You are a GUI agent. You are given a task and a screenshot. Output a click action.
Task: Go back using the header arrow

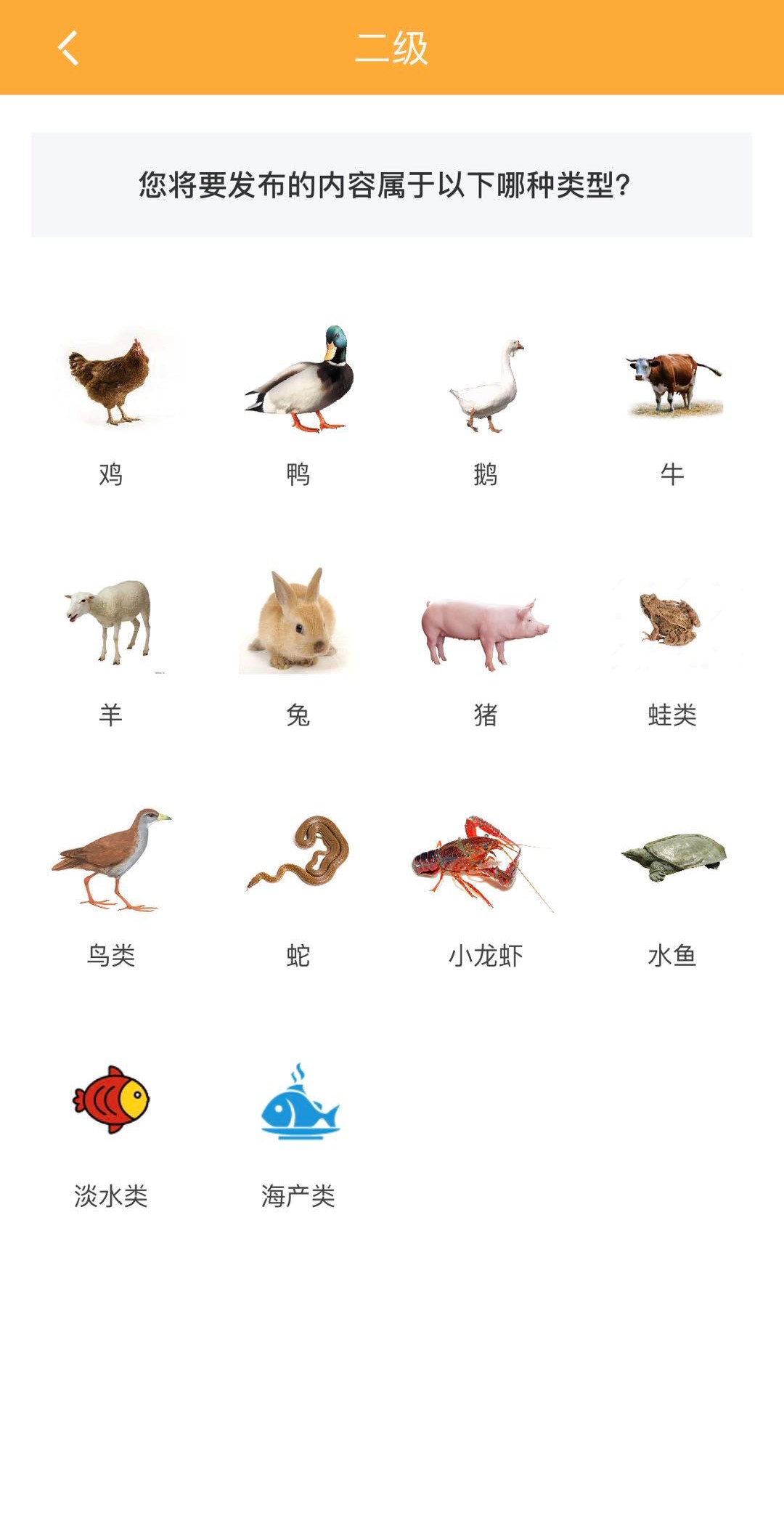coord(68,48)
